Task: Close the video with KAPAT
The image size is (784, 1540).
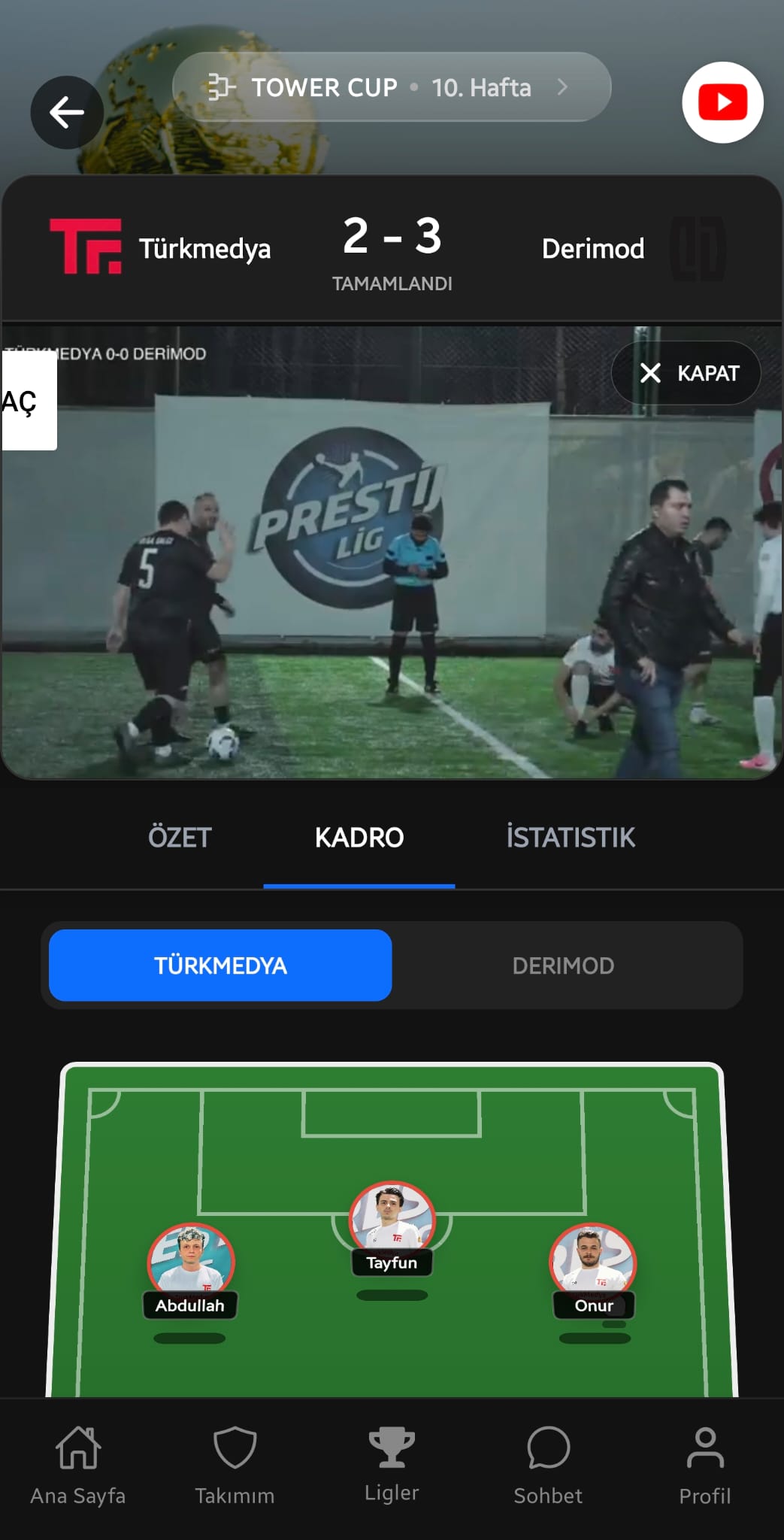Action: click(687, 373)
